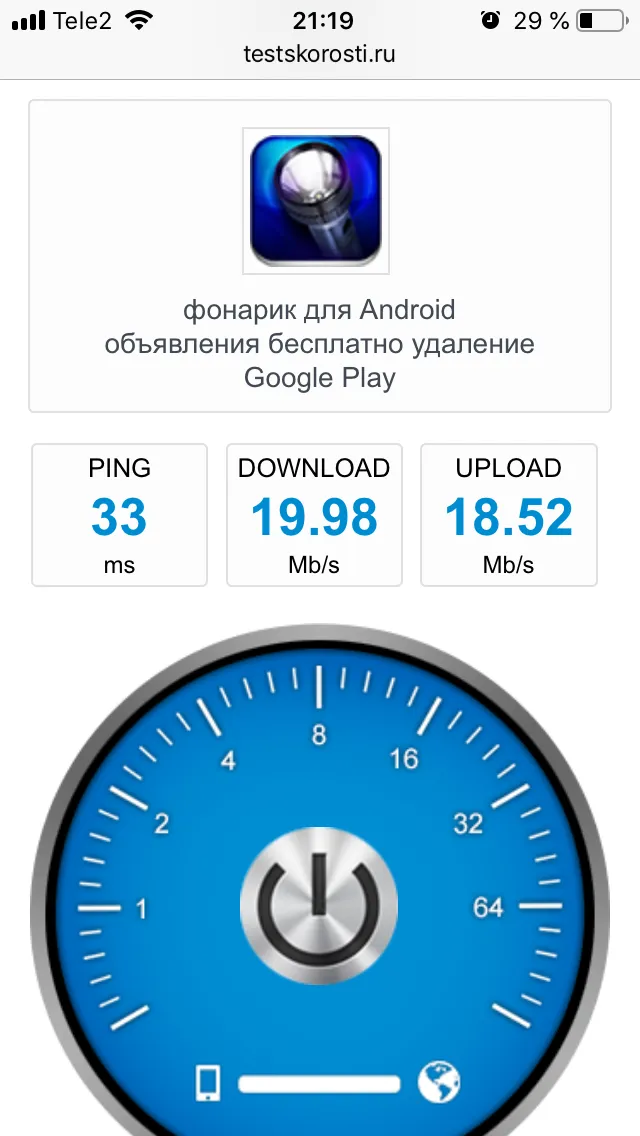
Task: Tap the testskorosti.ru address bar
Action: (320, 54)
